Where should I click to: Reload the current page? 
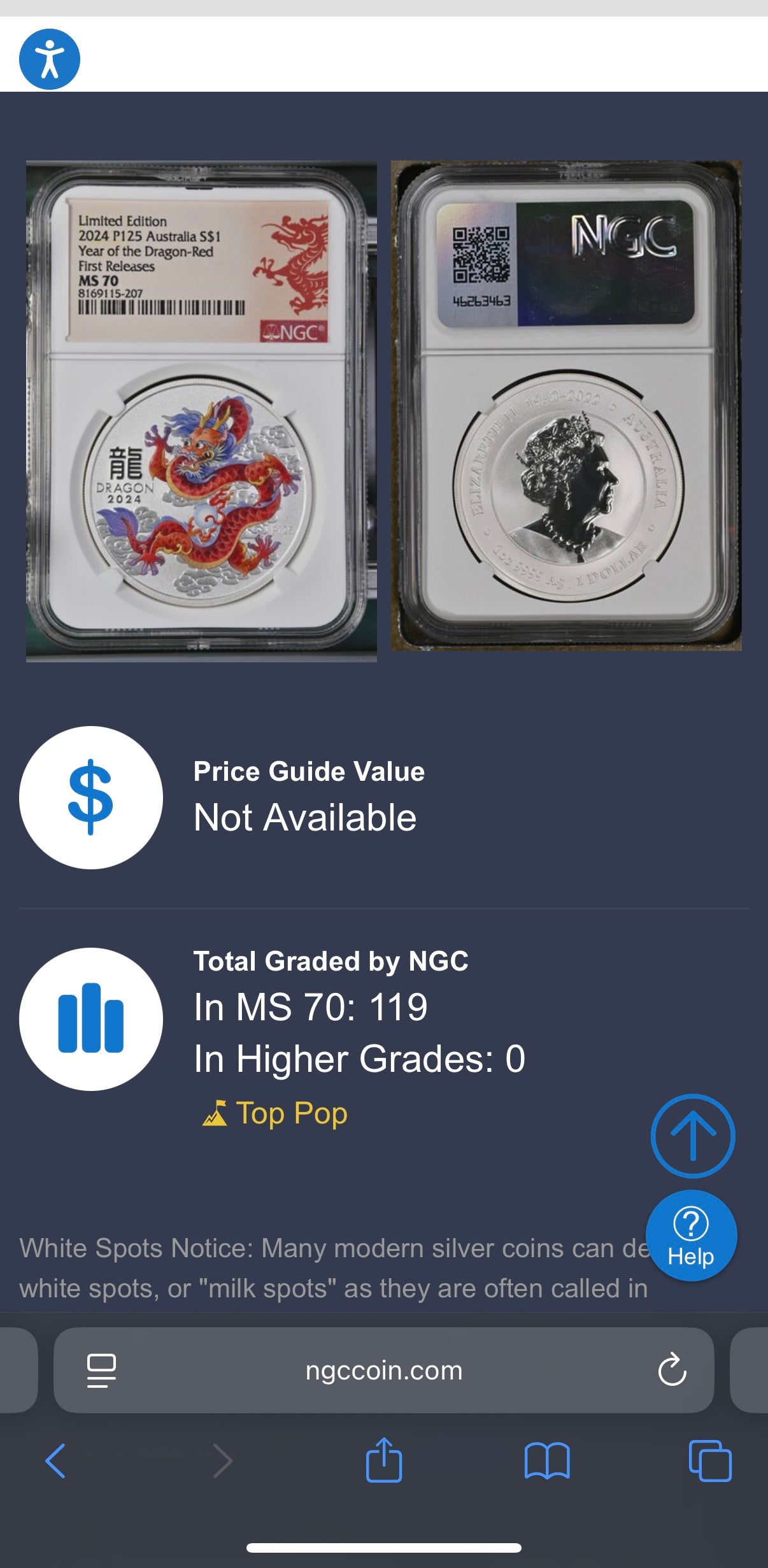coord(672,1370)
